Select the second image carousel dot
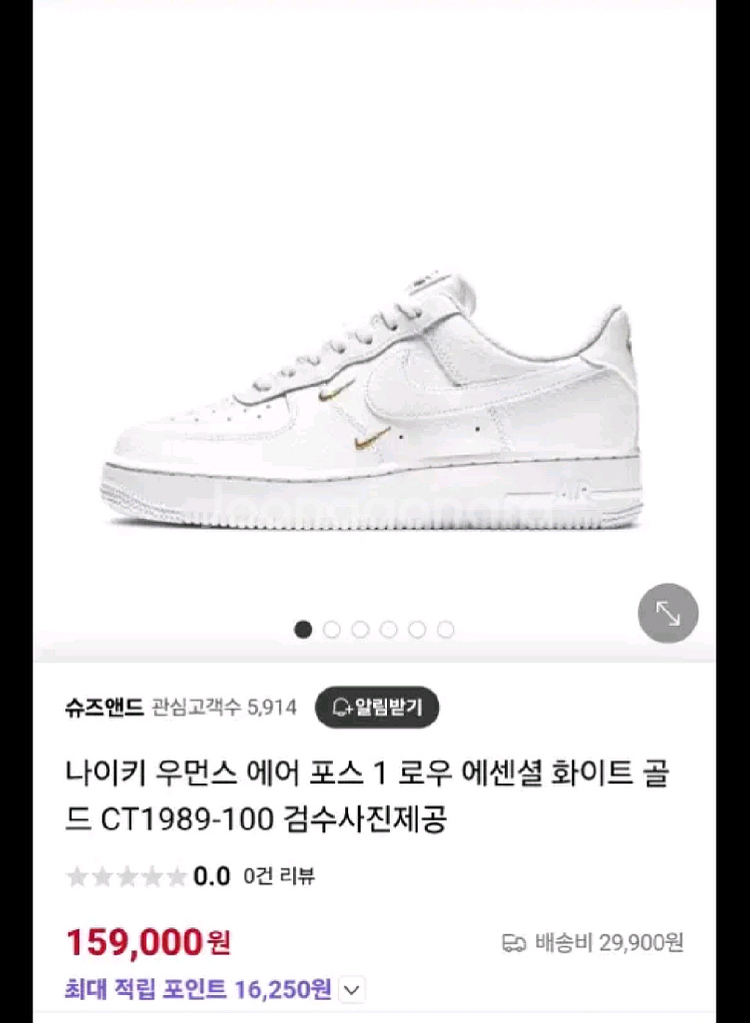The height and width of the screenshot is (1023, 750). (x=331, y=630)
